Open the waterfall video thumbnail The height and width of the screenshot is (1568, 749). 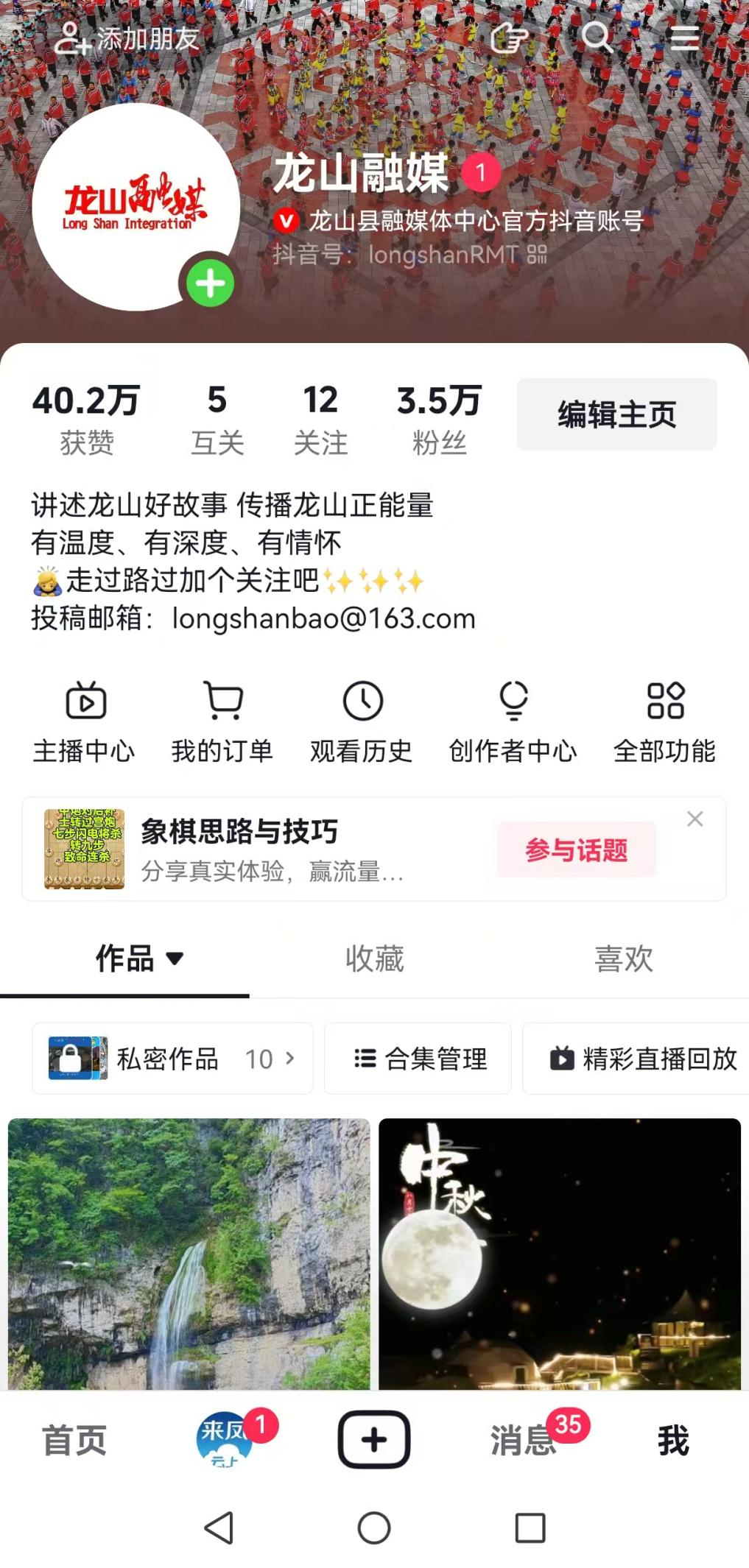(x=189, y=1253)
